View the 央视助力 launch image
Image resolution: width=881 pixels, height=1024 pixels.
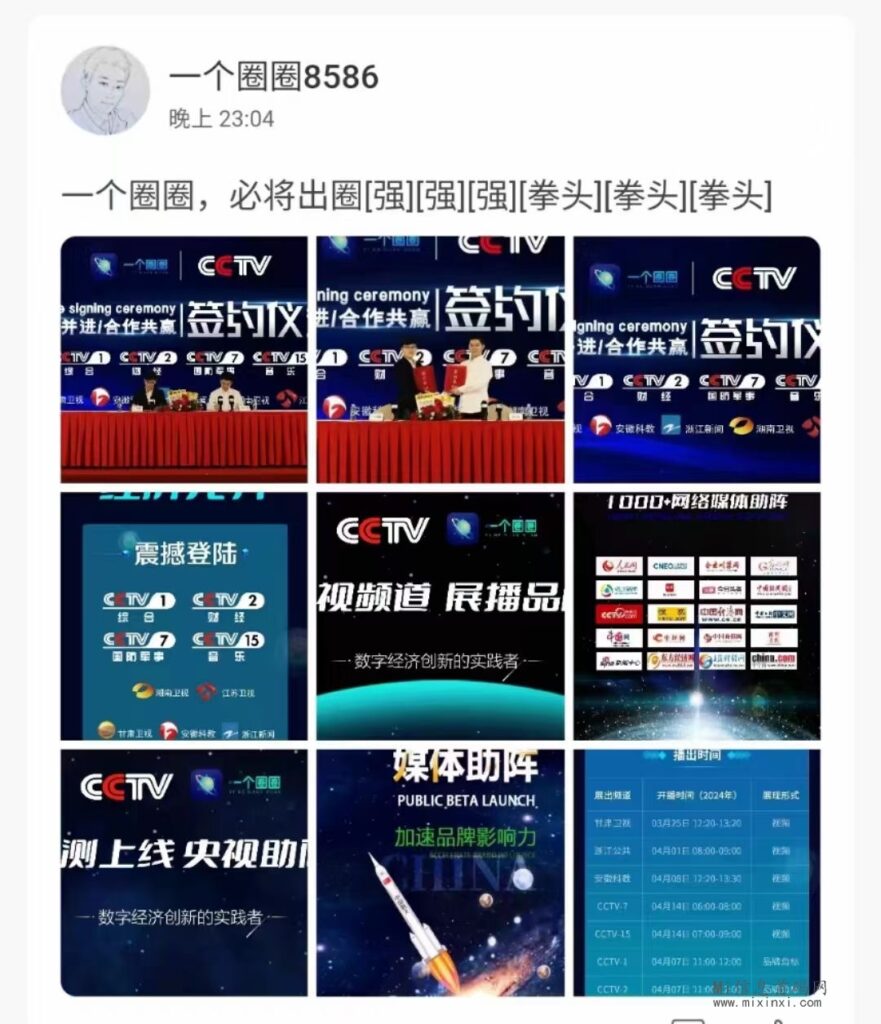[184, 872]
